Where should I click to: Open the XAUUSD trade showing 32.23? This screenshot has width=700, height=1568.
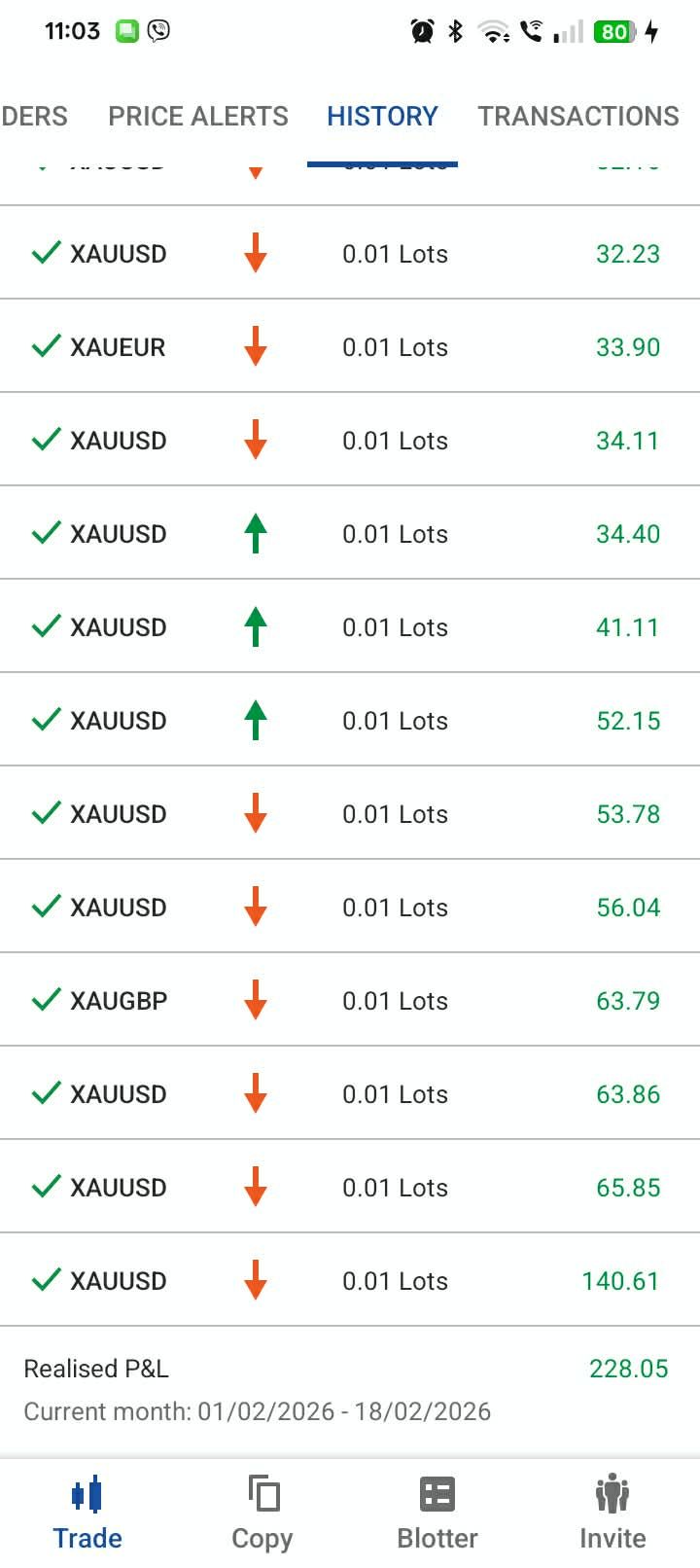click(350, 254)
